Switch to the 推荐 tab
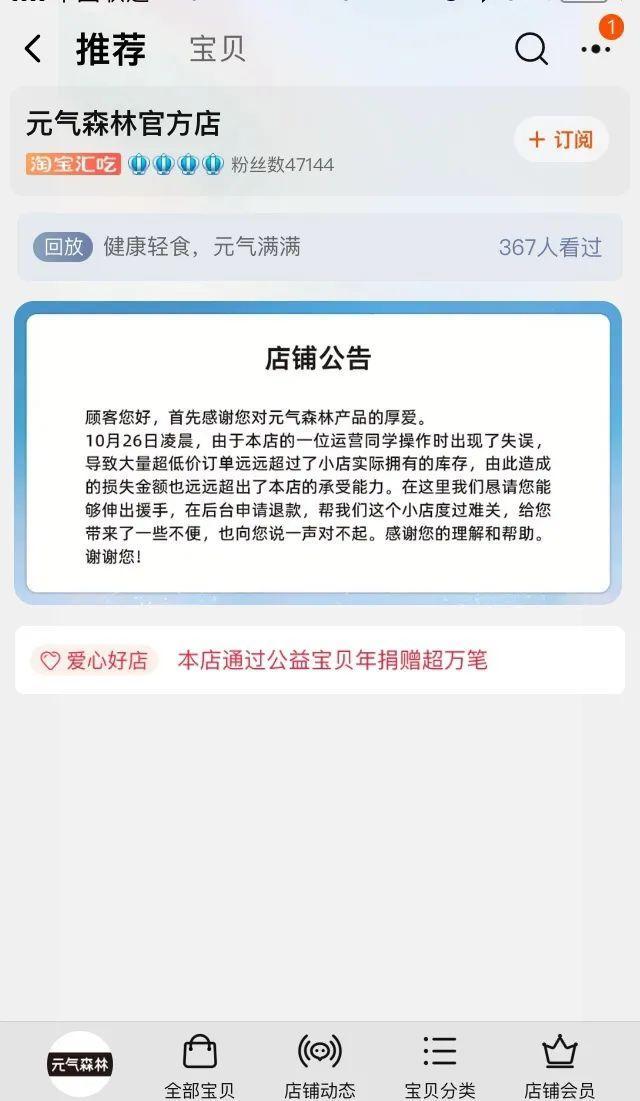Viewport: 640px width, 1101px height. 111,49
